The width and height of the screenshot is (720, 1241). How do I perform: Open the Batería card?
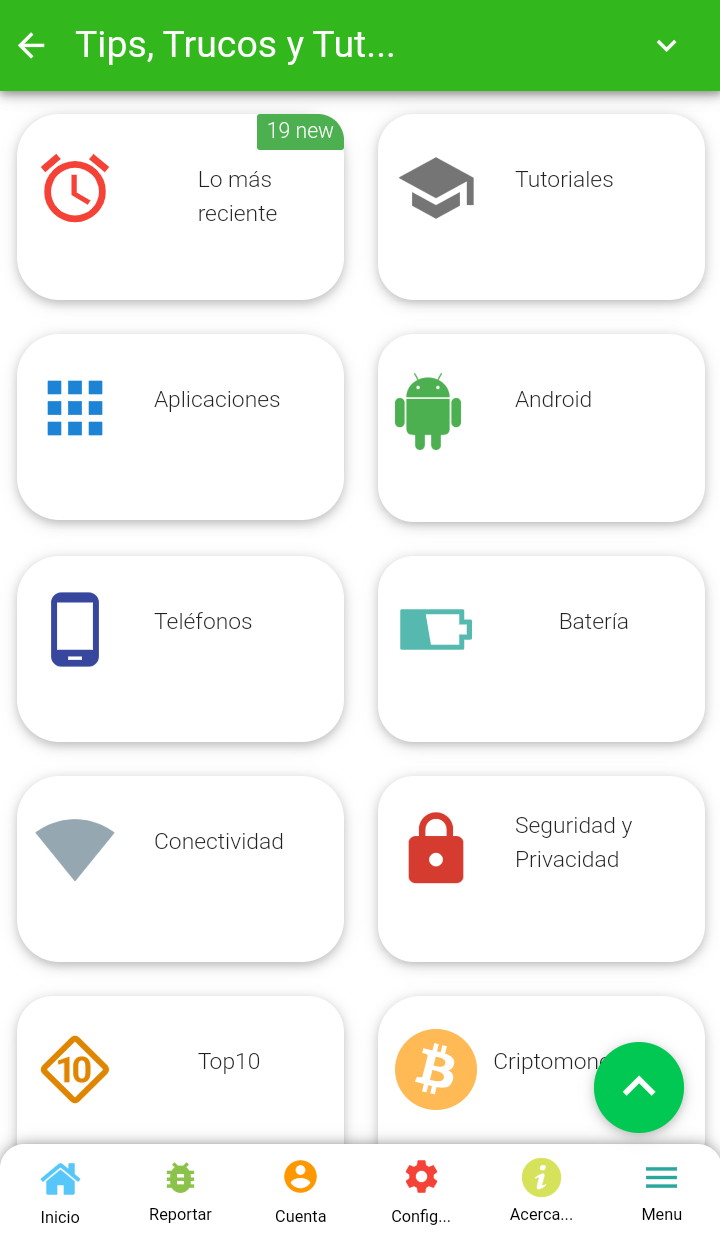click(x=541, y=648)
